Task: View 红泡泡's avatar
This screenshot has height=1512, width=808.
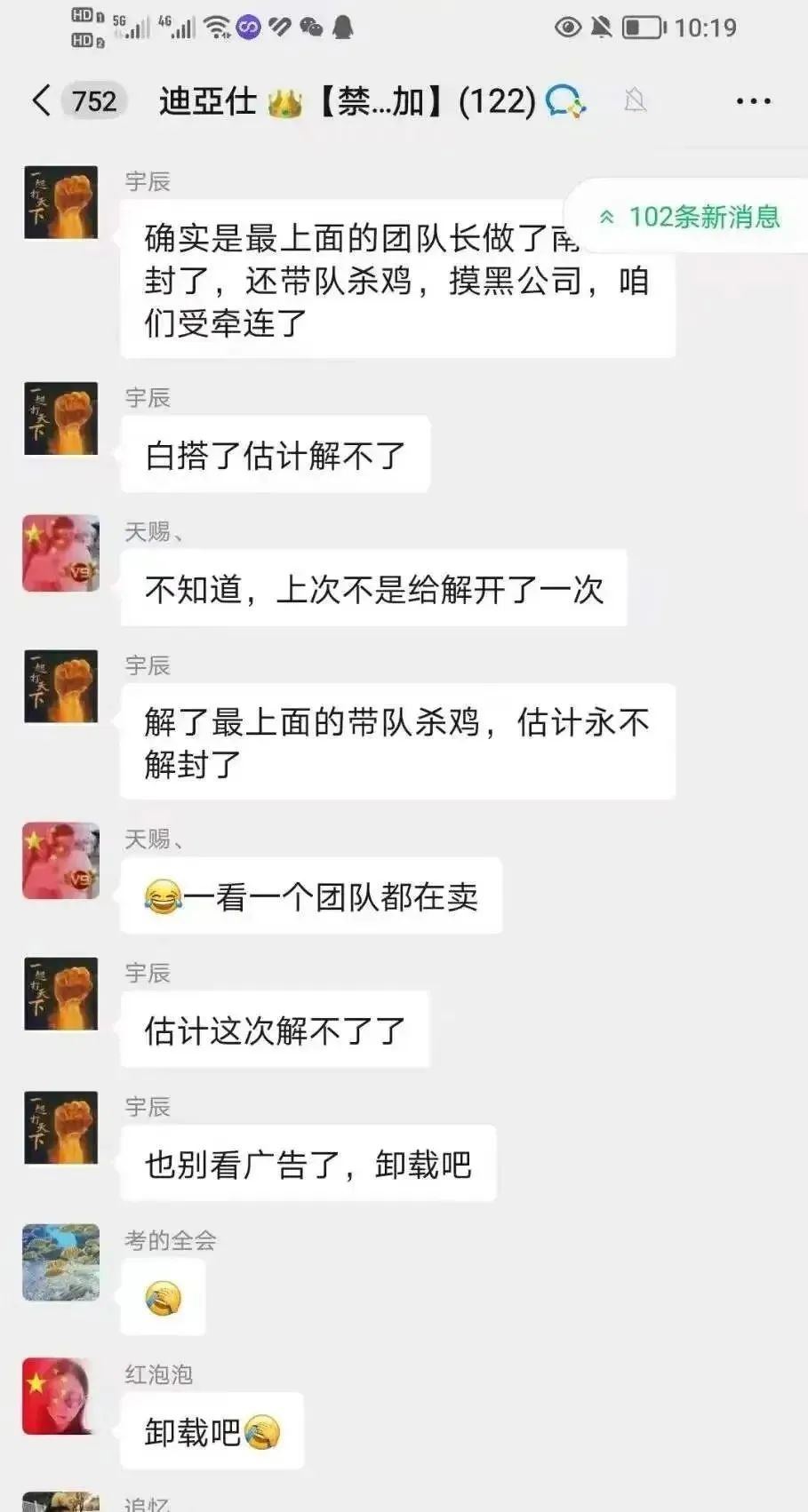Action: pyautogui.click(x=60, y=1396)
